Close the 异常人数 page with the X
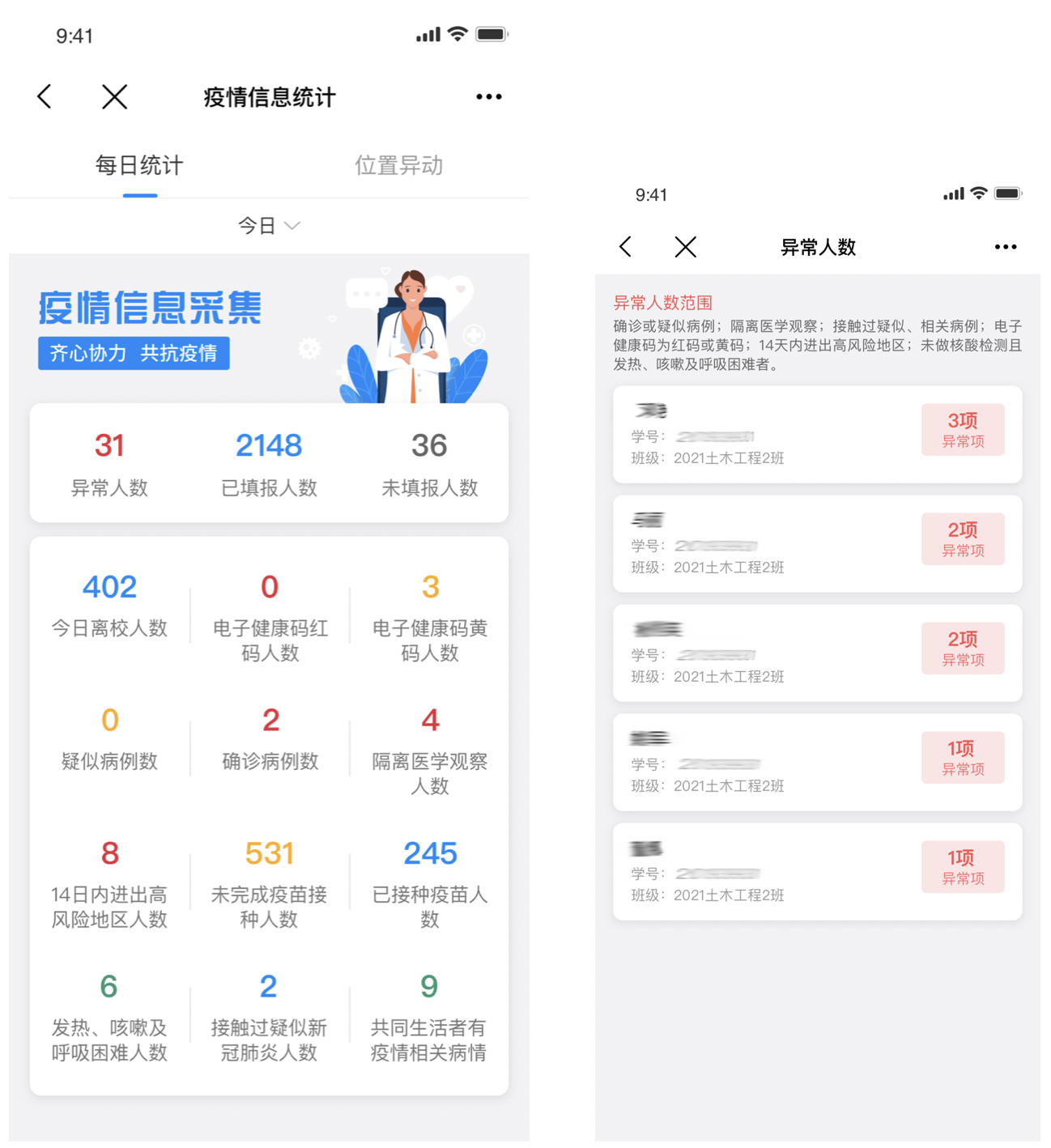 click(686, 247)
